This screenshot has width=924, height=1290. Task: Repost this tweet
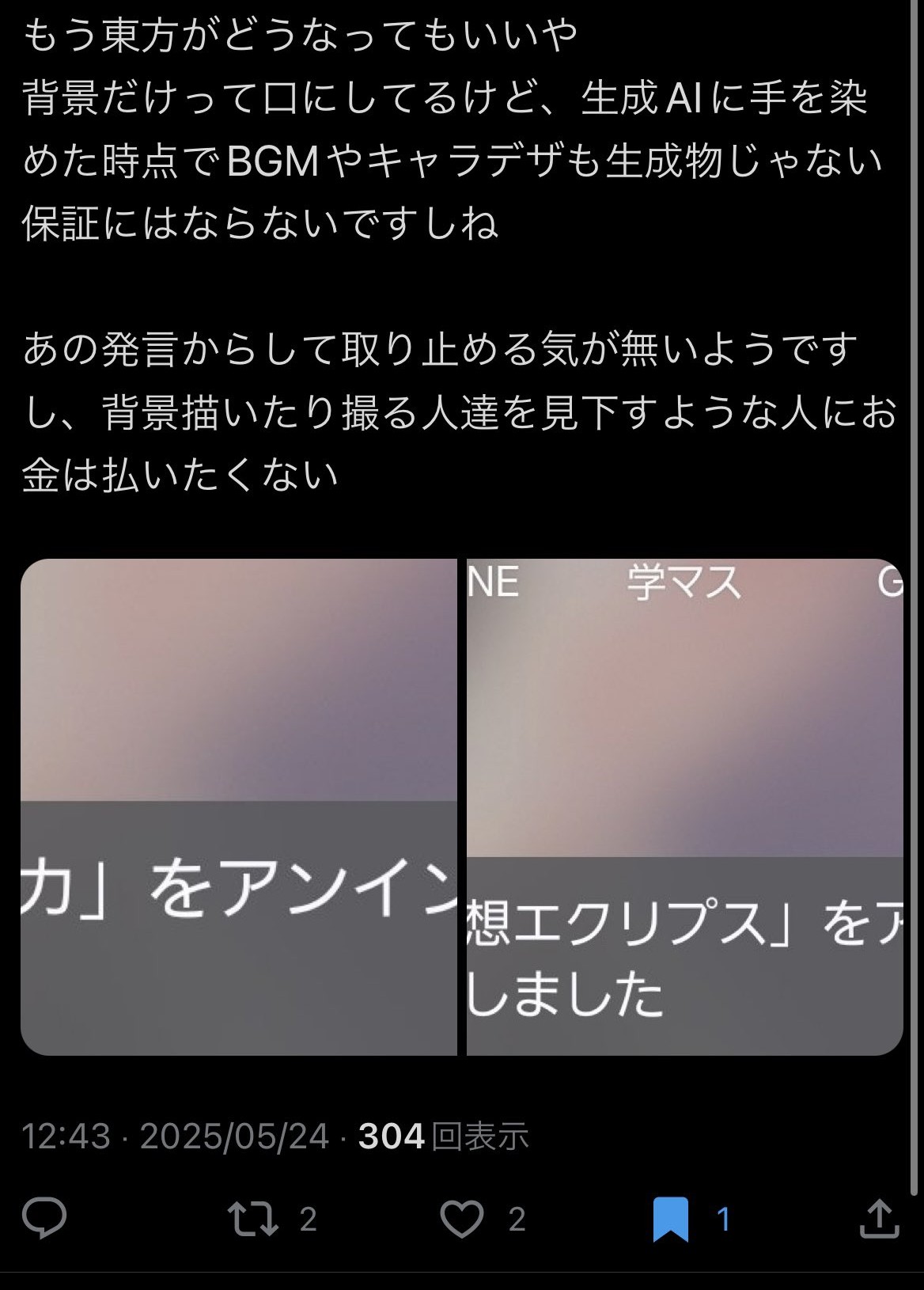pos(253,1218)
